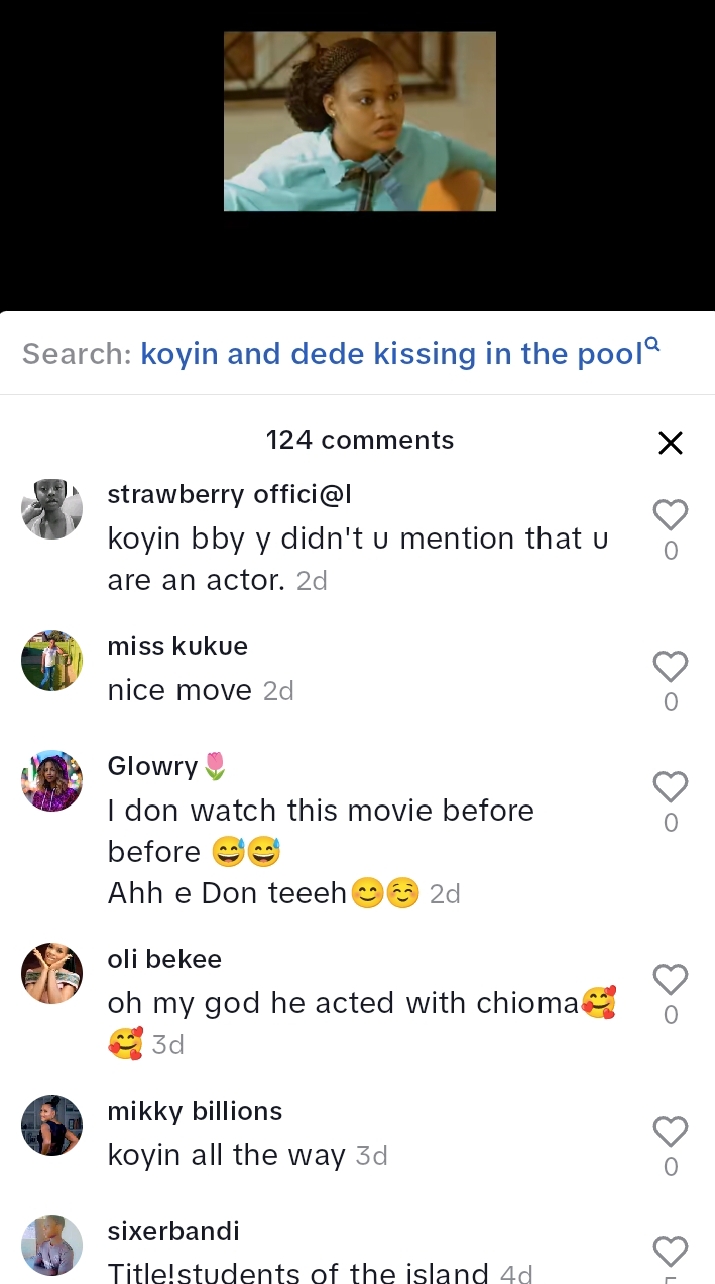The image size is (715, 1284).
Task: View Glowry's profile avatar
Action: click(x=52, y=781)
